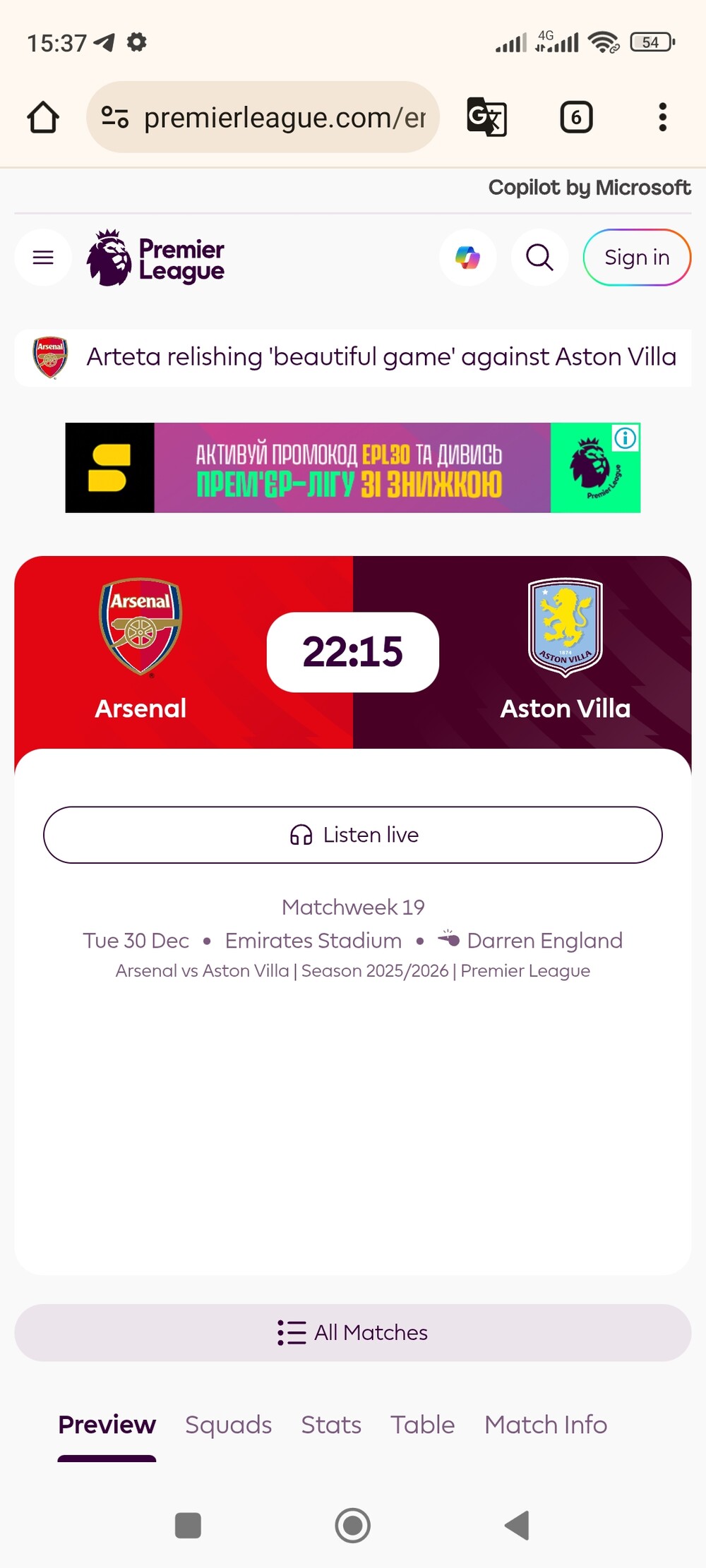This screenshot has width=706, height=1568.
Task: Open the browser tab switcher
Action: click(576, 117)
